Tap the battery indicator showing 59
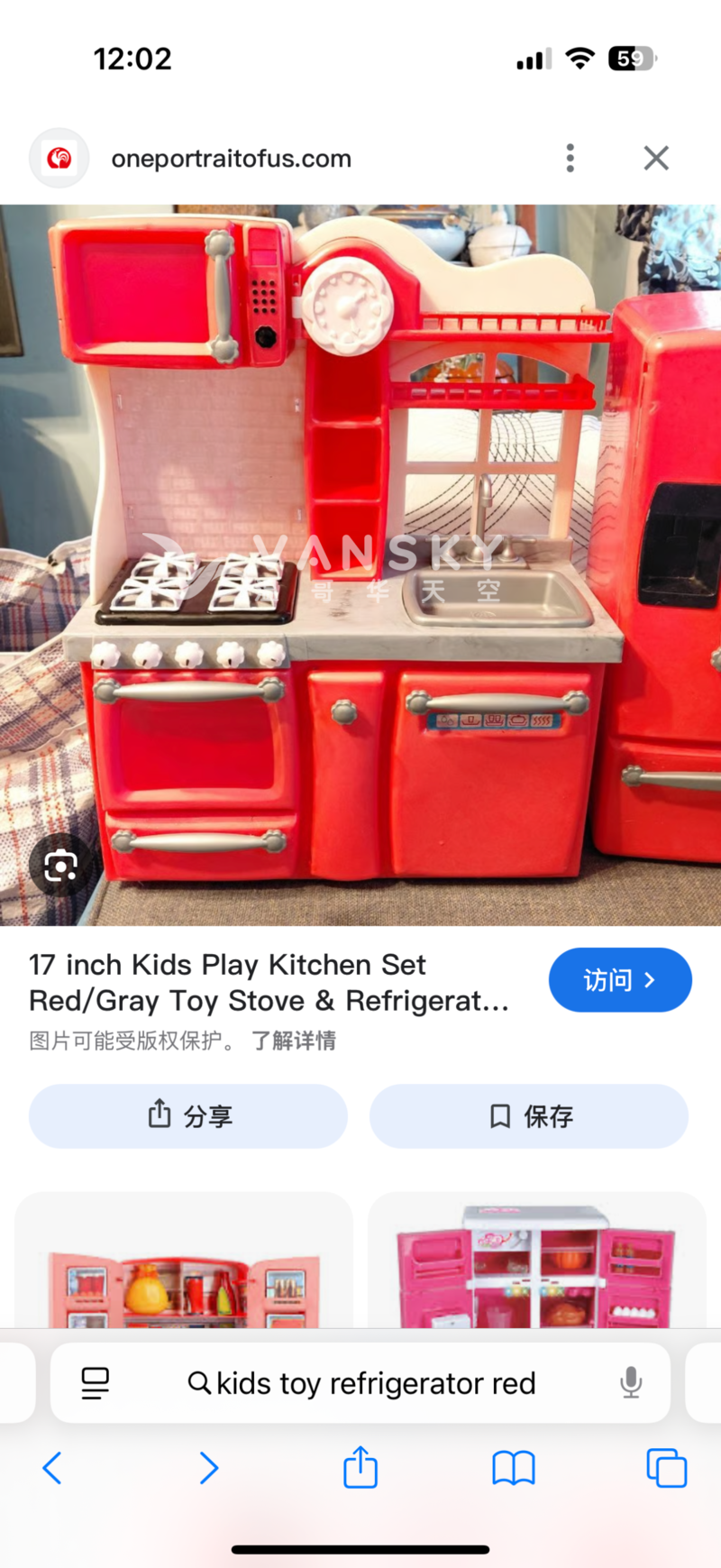The image size is (721, 1568). (x=632, y=58)
